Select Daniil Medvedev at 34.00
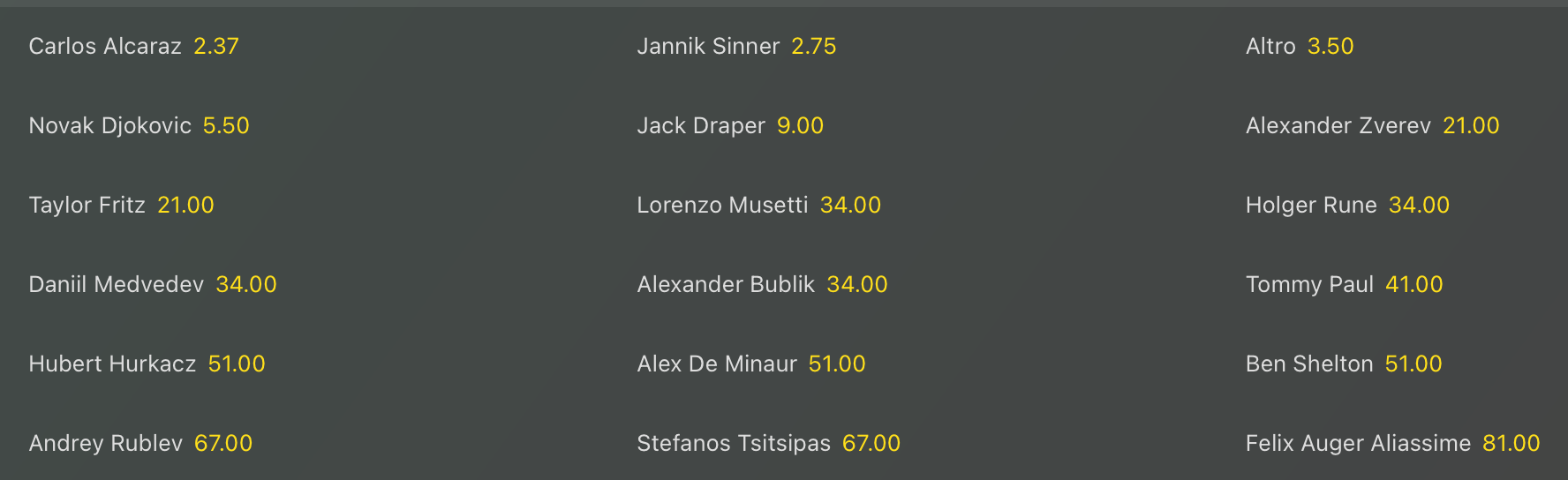This screenshot has width=1568, height=480. pos(153,284)
